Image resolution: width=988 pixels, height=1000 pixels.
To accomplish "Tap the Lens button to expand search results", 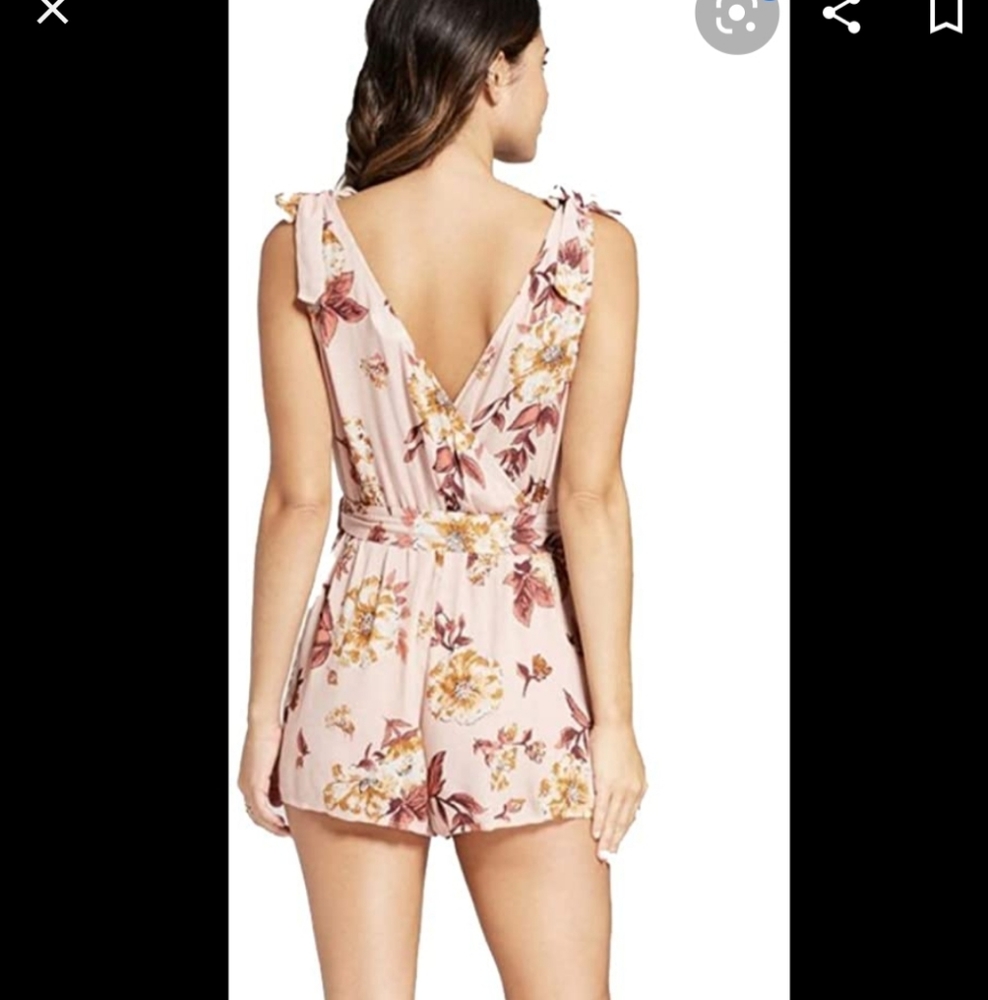I will 737,15.
